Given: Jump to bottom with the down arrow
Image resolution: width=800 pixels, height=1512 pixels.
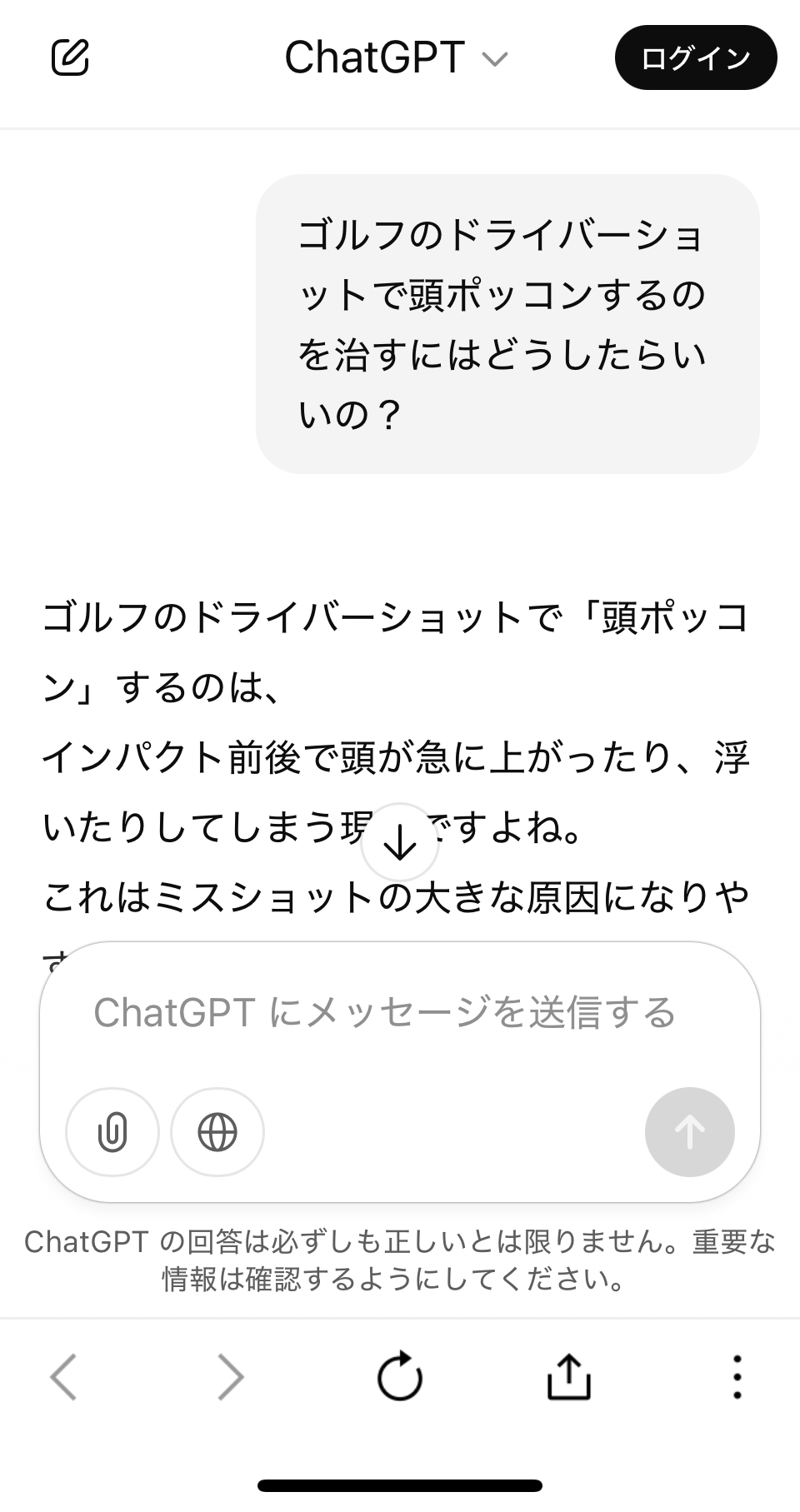Looking at the screenshot, I should [x=400, y=842].
